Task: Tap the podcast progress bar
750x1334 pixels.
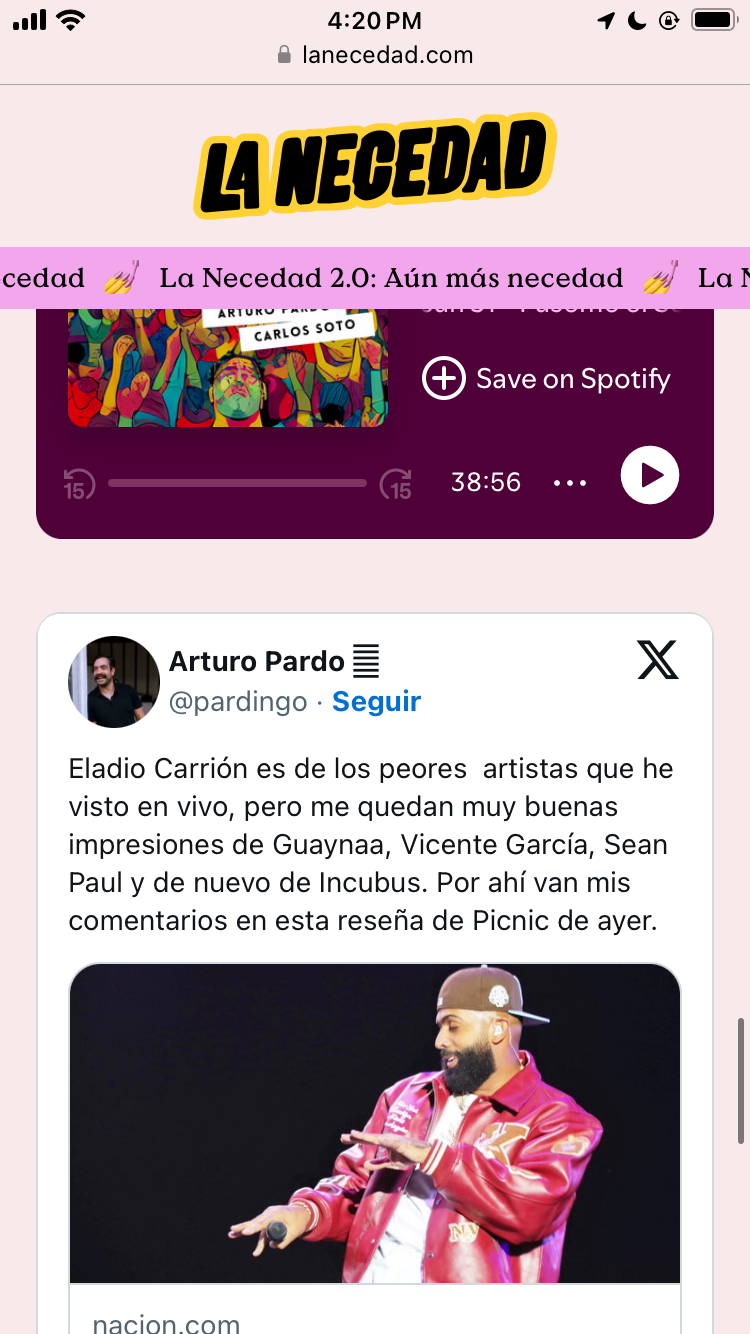Action: (237, 483)
